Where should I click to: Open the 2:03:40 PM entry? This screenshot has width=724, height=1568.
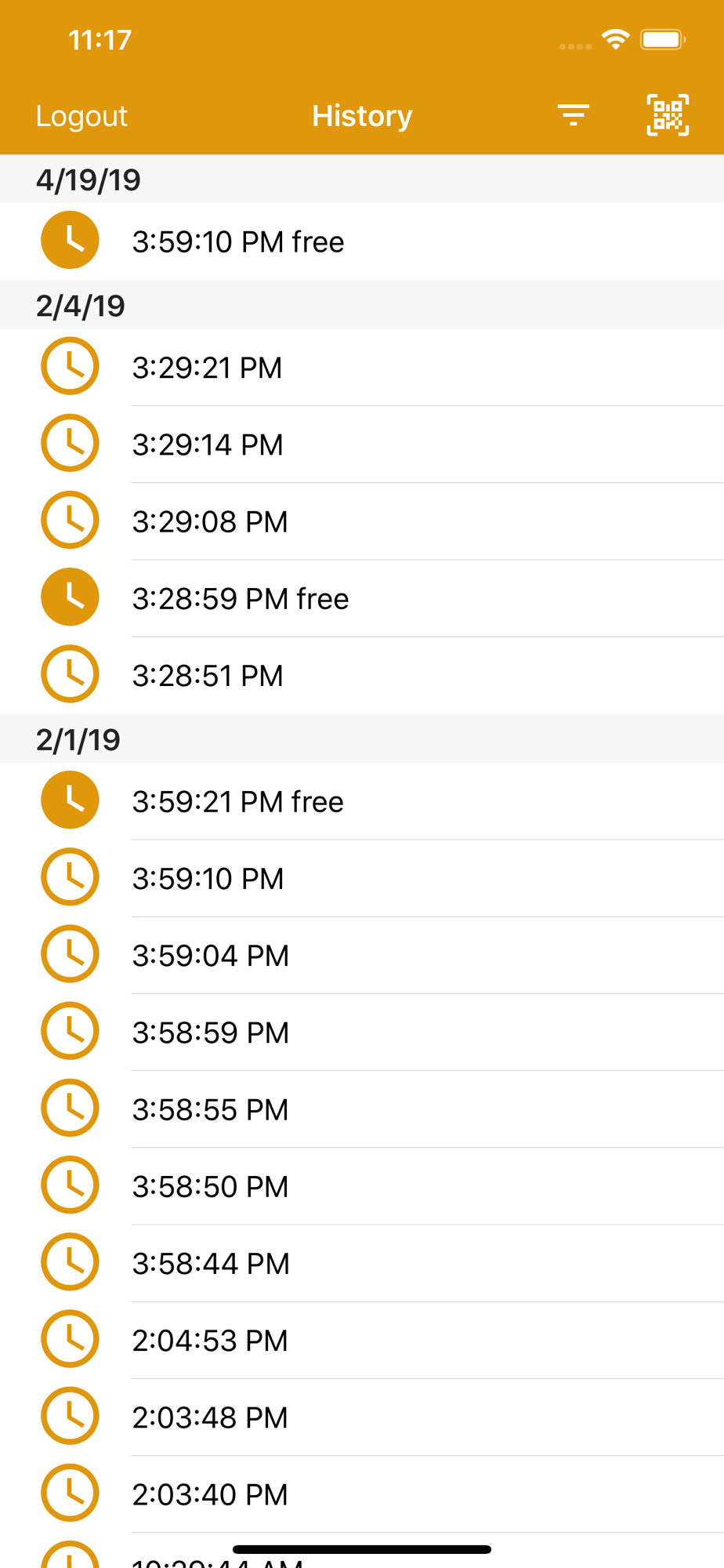[362, 1493]
